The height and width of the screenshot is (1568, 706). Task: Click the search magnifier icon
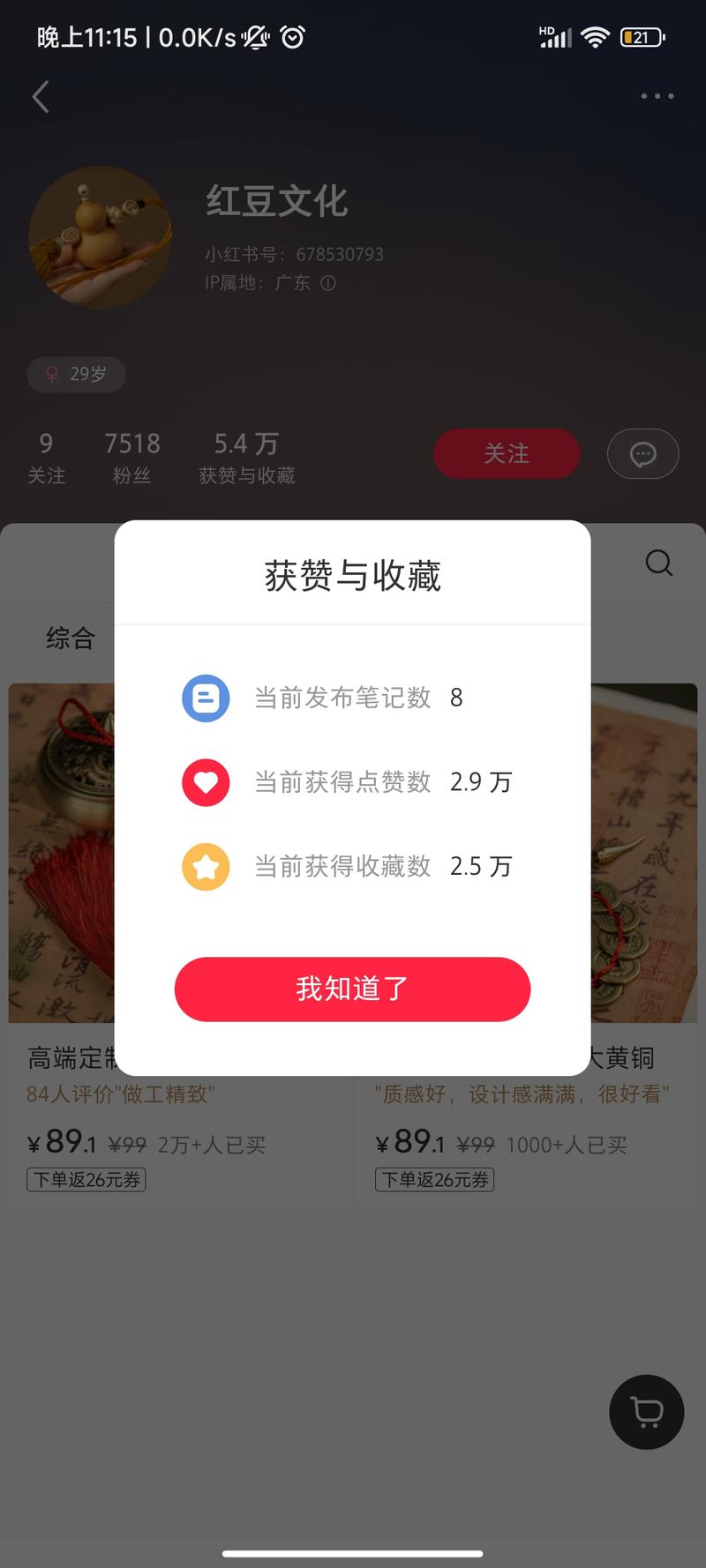tap(658, 563)
